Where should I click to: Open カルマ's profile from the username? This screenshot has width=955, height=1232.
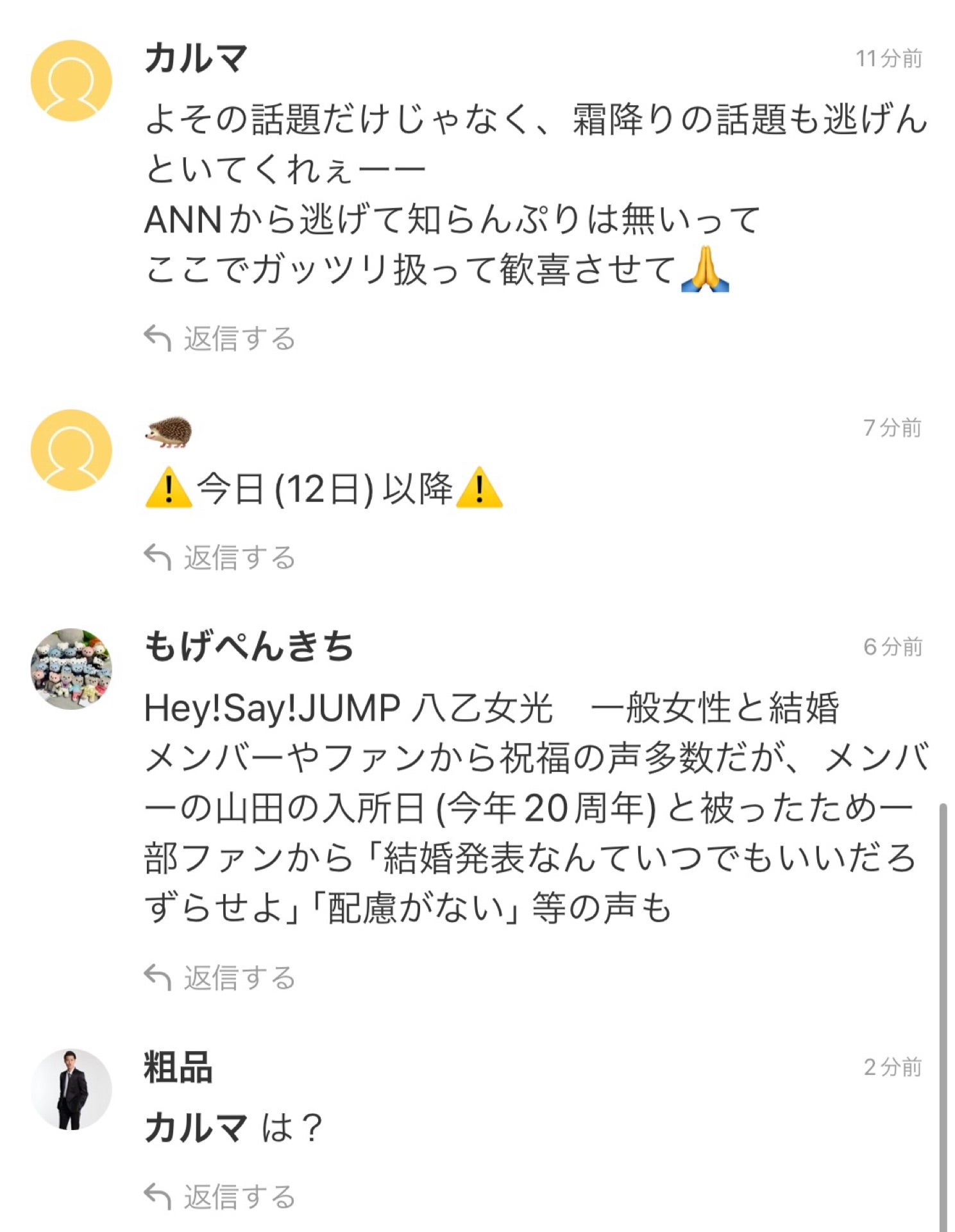tap(192, 56)
